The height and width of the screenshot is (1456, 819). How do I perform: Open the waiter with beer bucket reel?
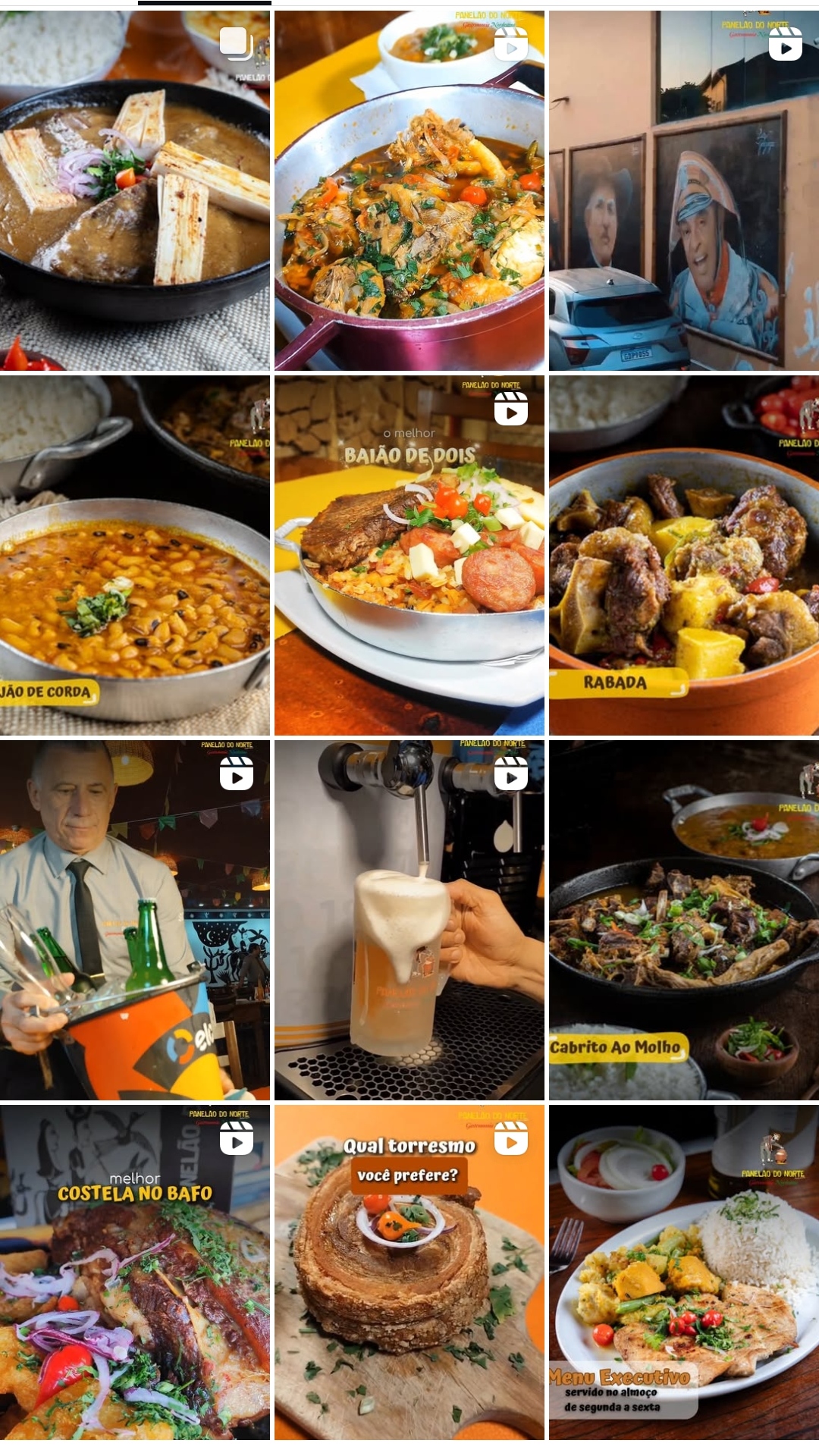pyautogui.click(x=135, y=920)
